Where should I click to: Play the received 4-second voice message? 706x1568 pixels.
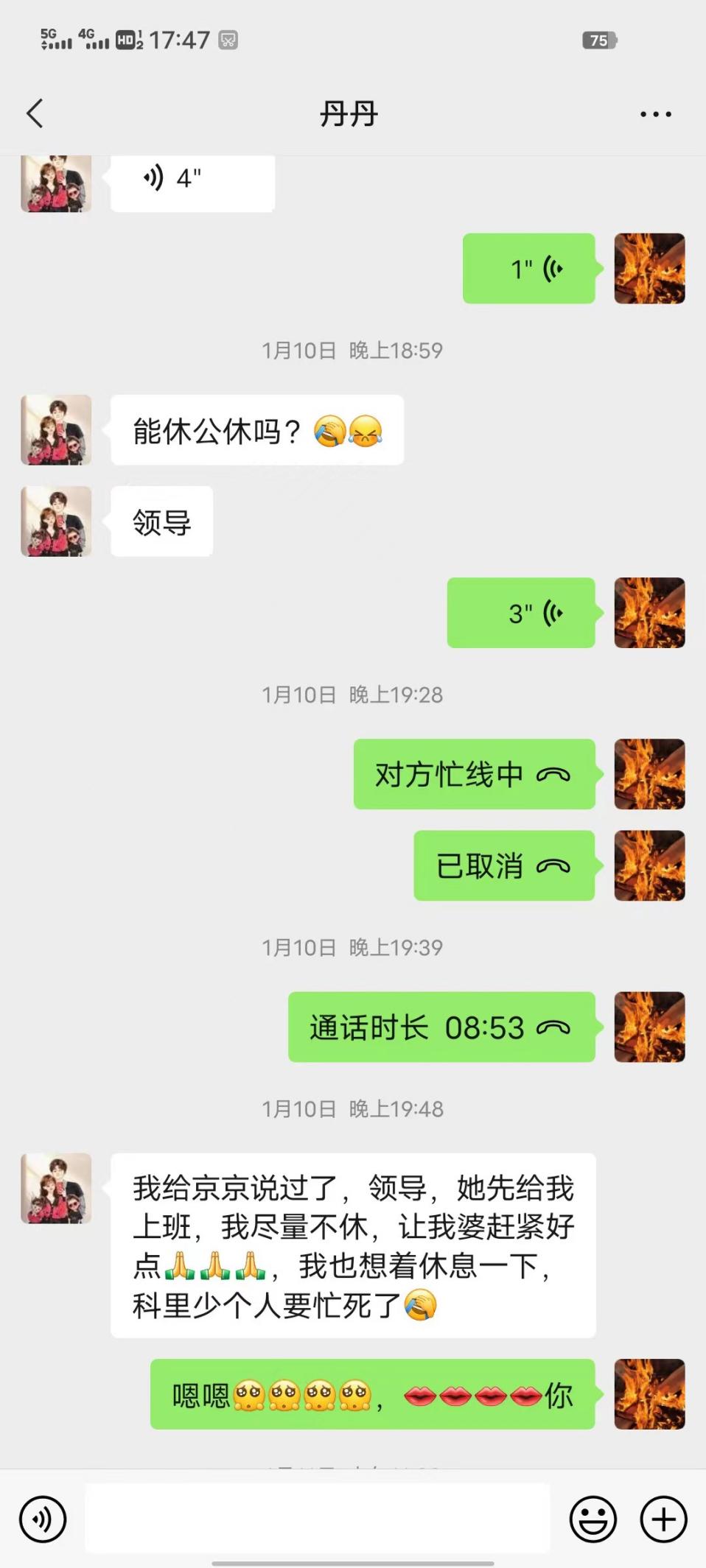(192, 179)
